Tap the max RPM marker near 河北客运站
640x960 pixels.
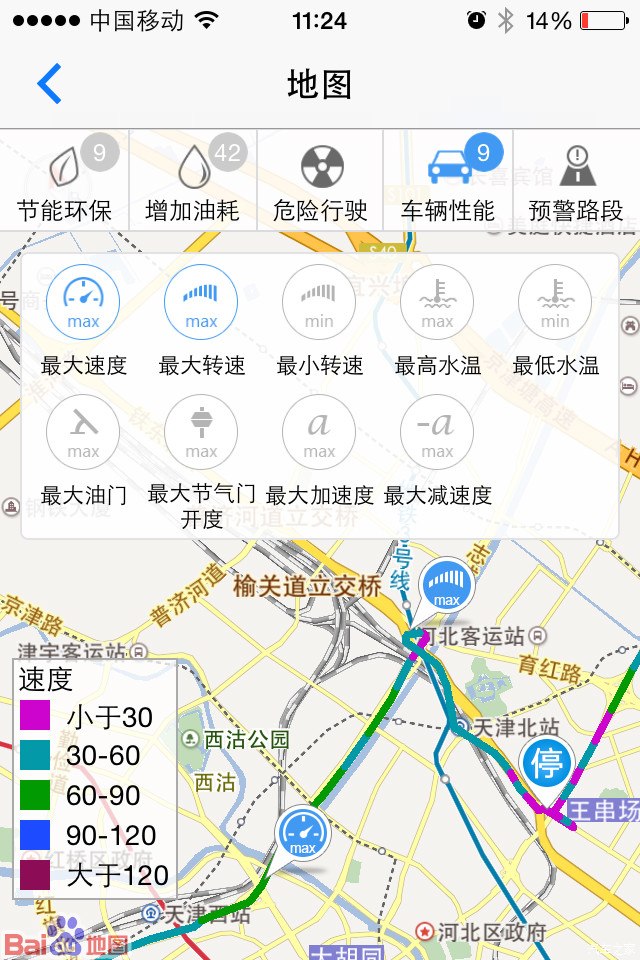446,586
